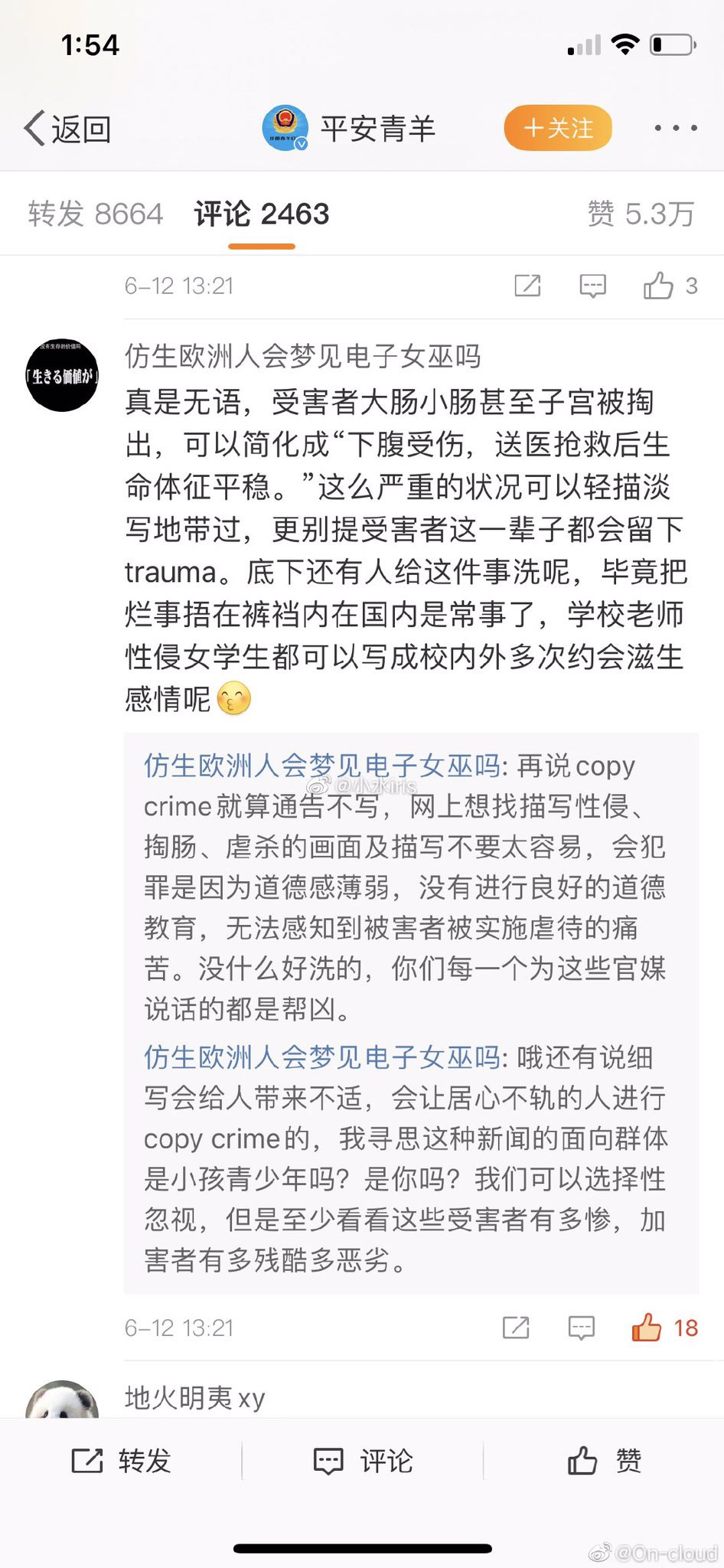The height and width of the screenshot is (1568, 724).
Task: Reply to the comment with 3 likes
Action: (x=592, y=286)
